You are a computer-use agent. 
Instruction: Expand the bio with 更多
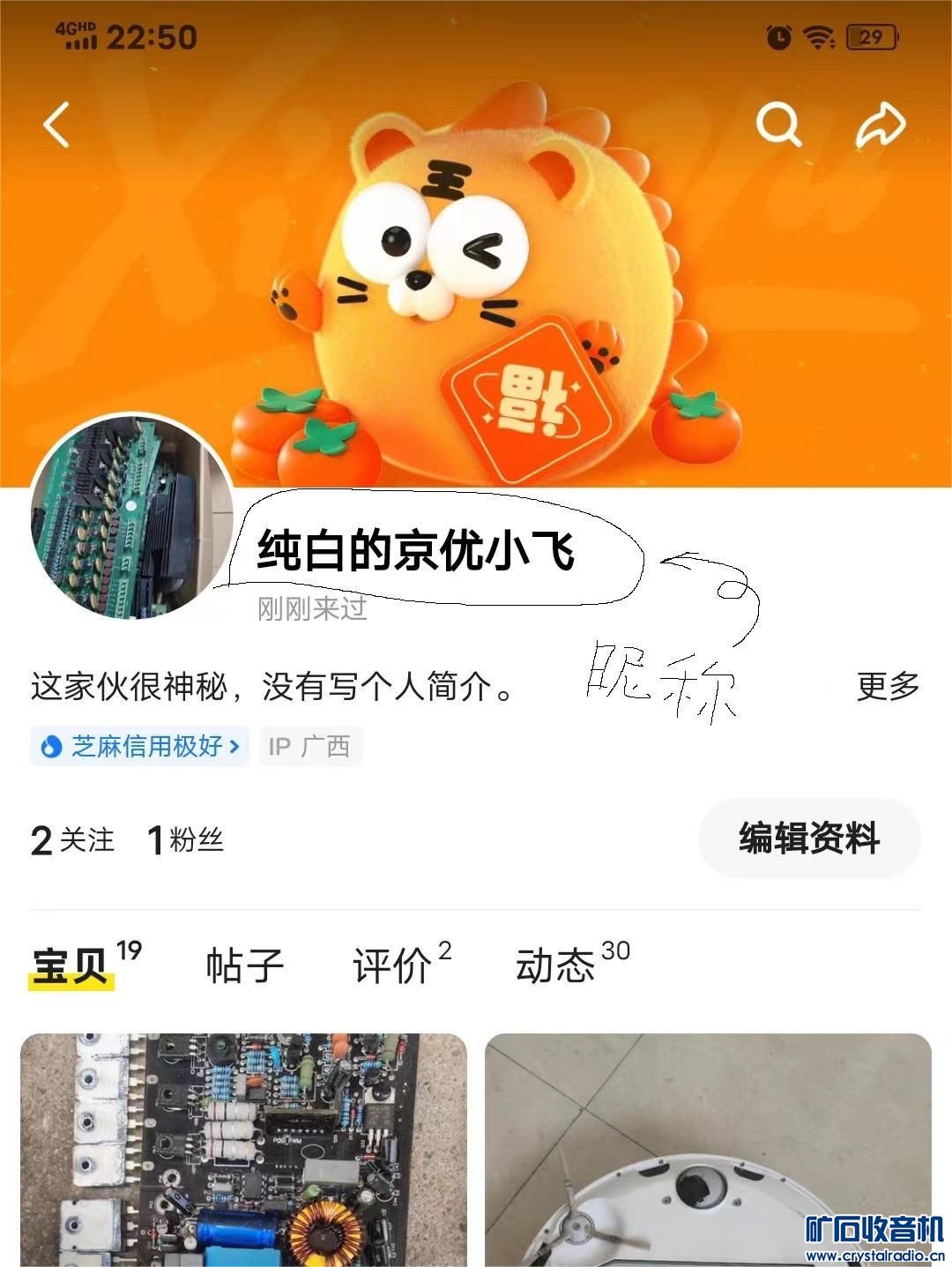887,686
